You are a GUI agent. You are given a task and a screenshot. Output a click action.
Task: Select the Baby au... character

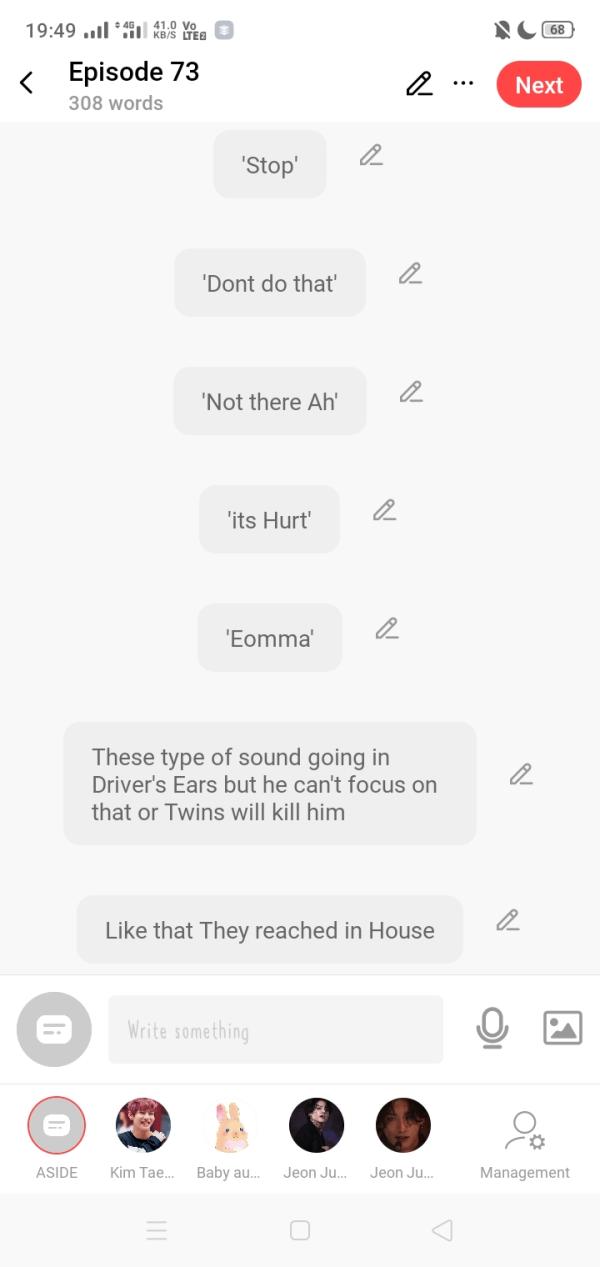point(229,1126)
